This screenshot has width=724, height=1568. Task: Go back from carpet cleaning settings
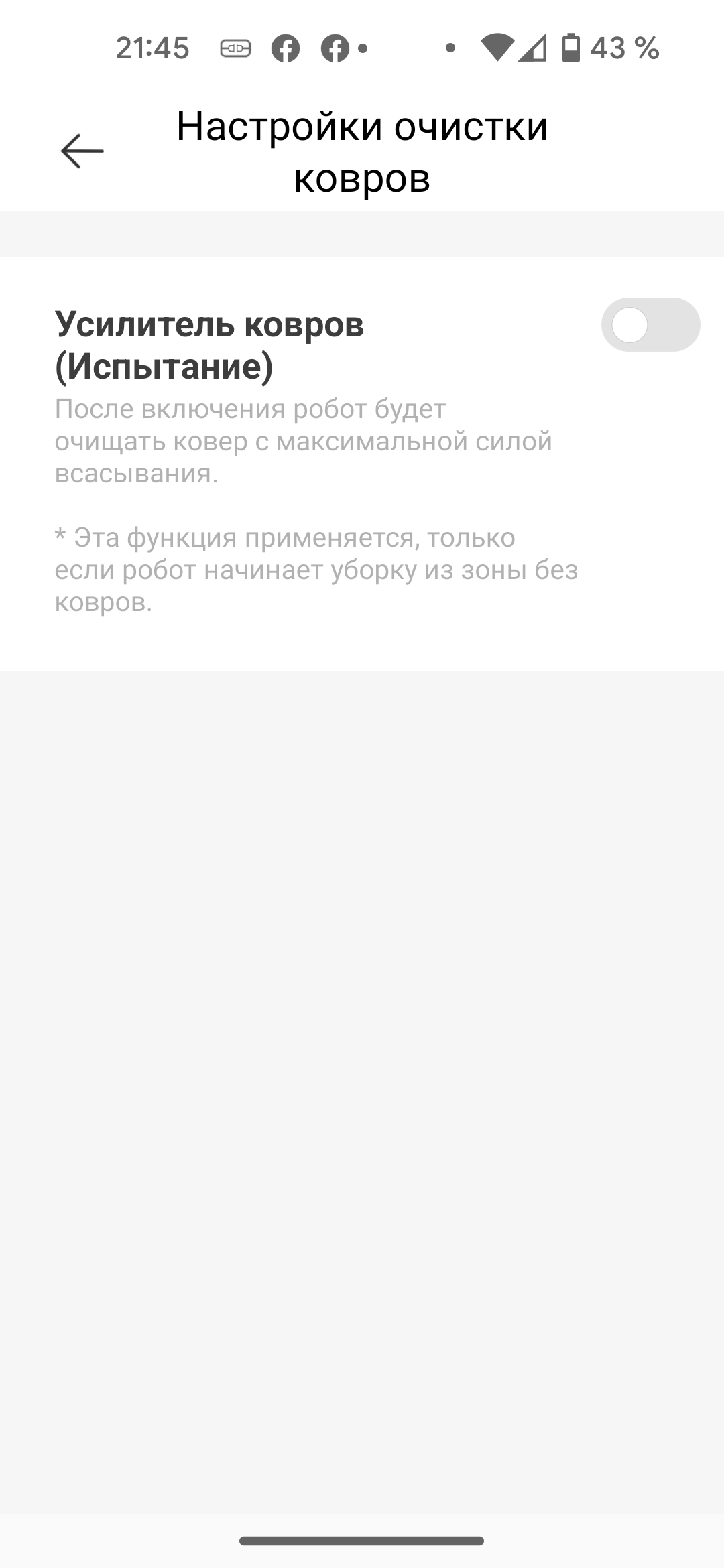click(82, 151)
